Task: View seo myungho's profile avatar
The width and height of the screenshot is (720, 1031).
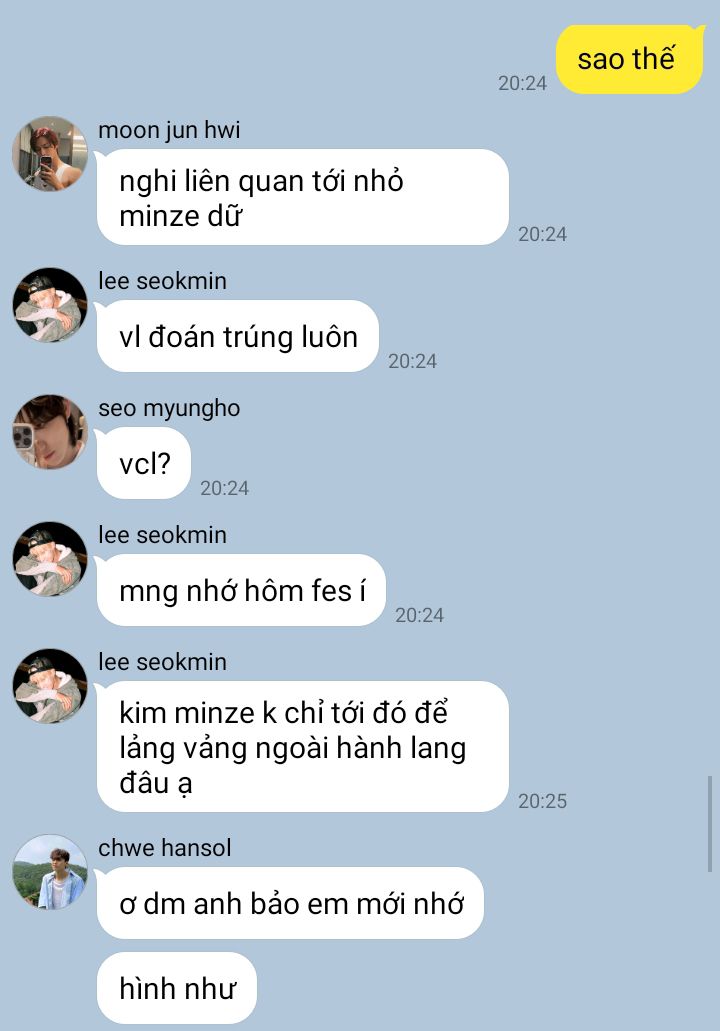Action: pyautogui.click(x=50, y=432)
